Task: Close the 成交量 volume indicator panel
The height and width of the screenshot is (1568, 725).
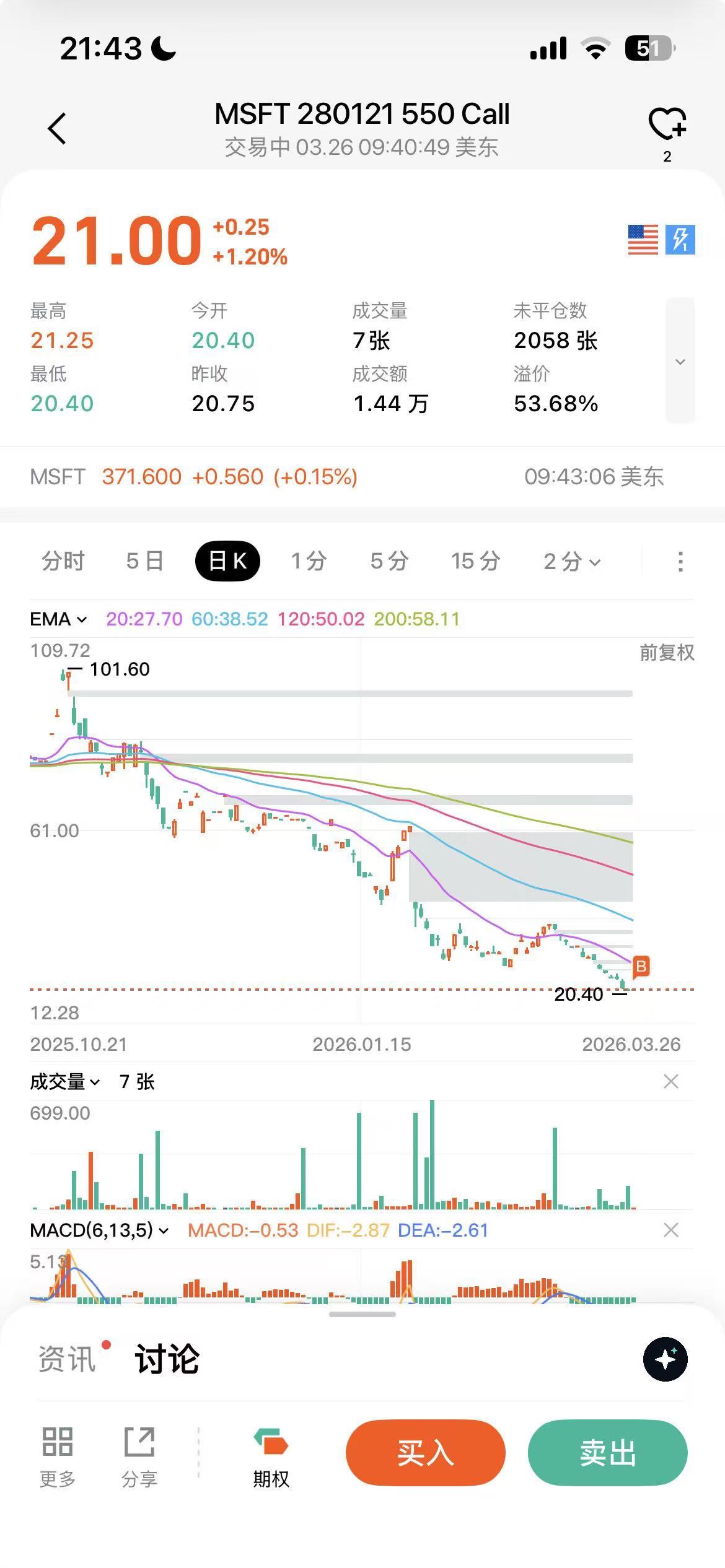Action: (670, 1081)
